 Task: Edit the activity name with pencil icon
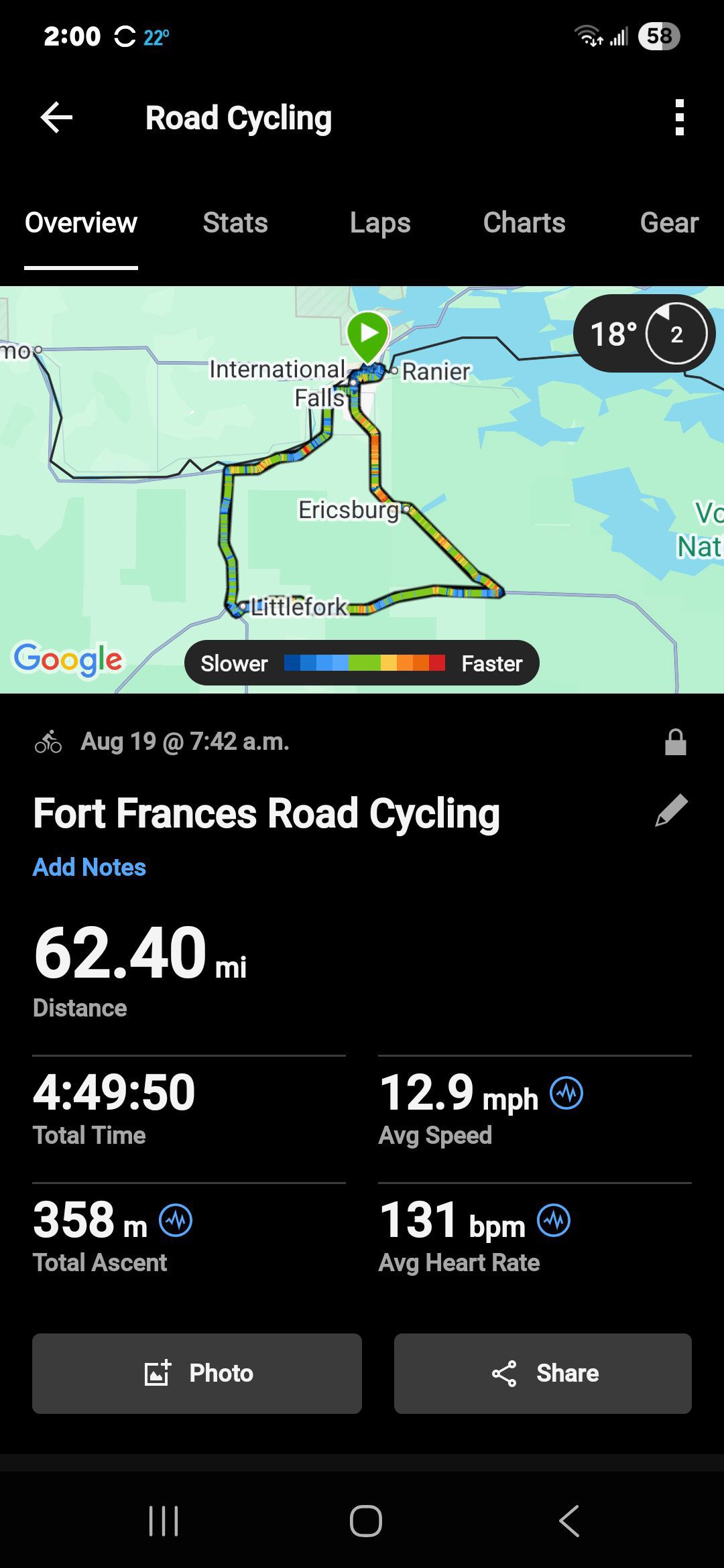click(671, 811)
